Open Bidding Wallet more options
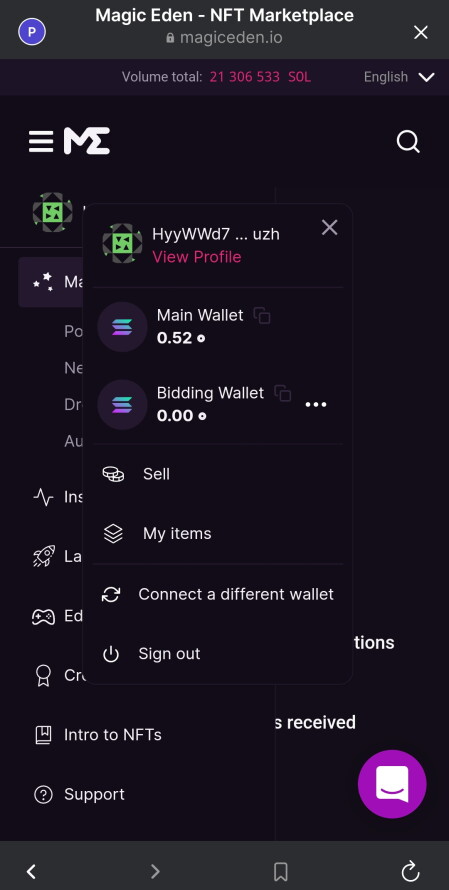The width and height of the screenshot is (449, 890). click(316, 405)
